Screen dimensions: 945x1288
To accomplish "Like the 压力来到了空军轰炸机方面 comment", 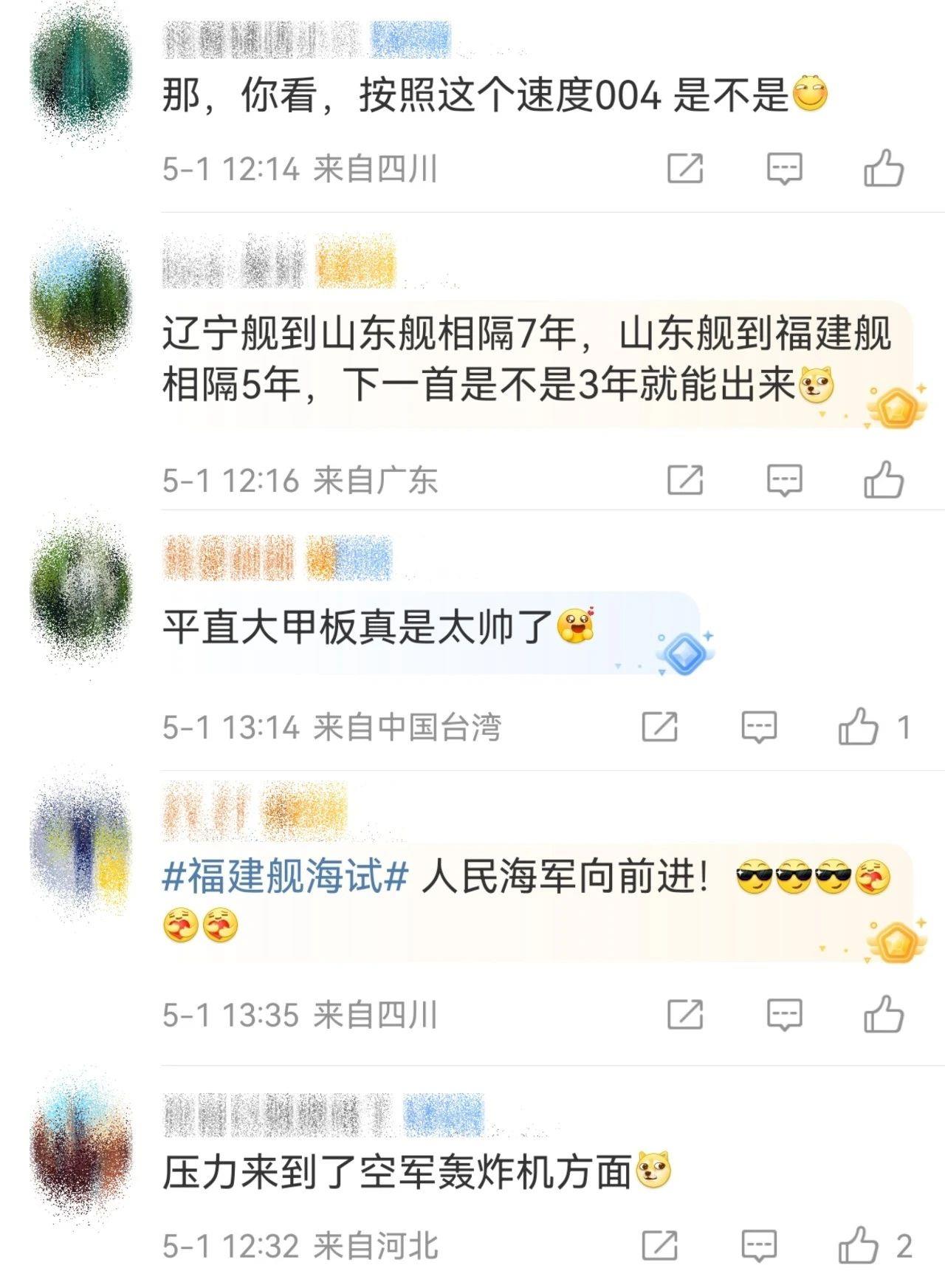I will pyautogui.click(x=859, y=1246).
